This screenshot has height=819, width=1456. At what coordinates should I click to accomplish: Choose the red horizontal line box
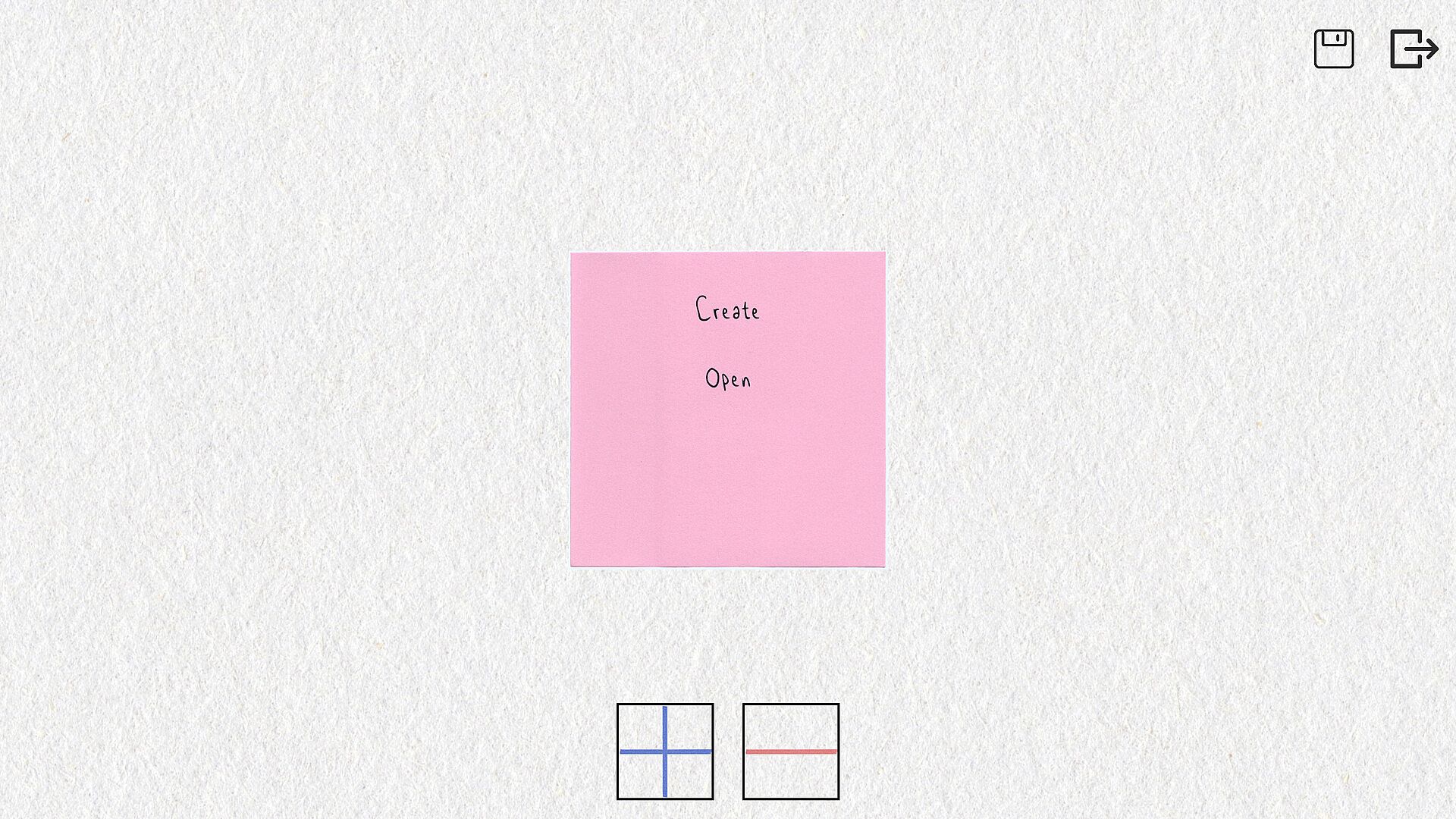click(791, 752)
